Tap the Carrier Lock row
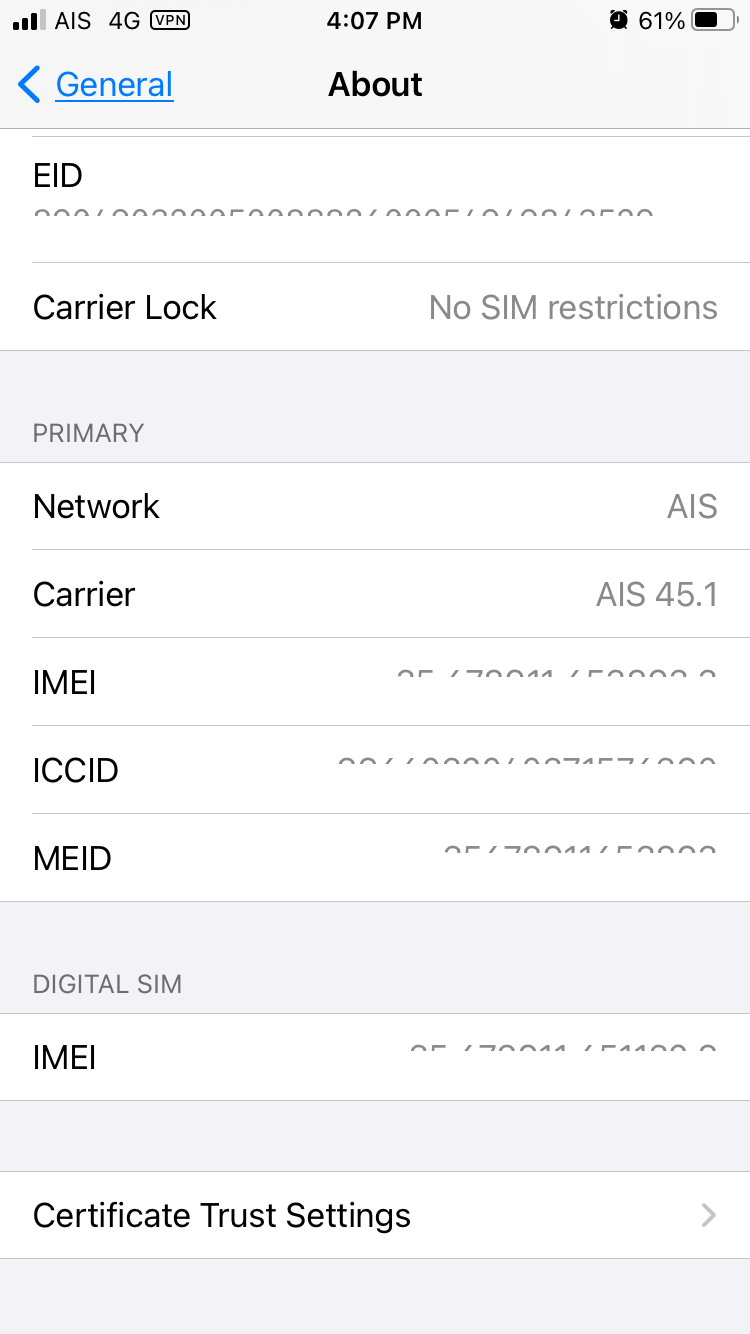The height and width of the screenshot is (1334, 750). (375, 307)
